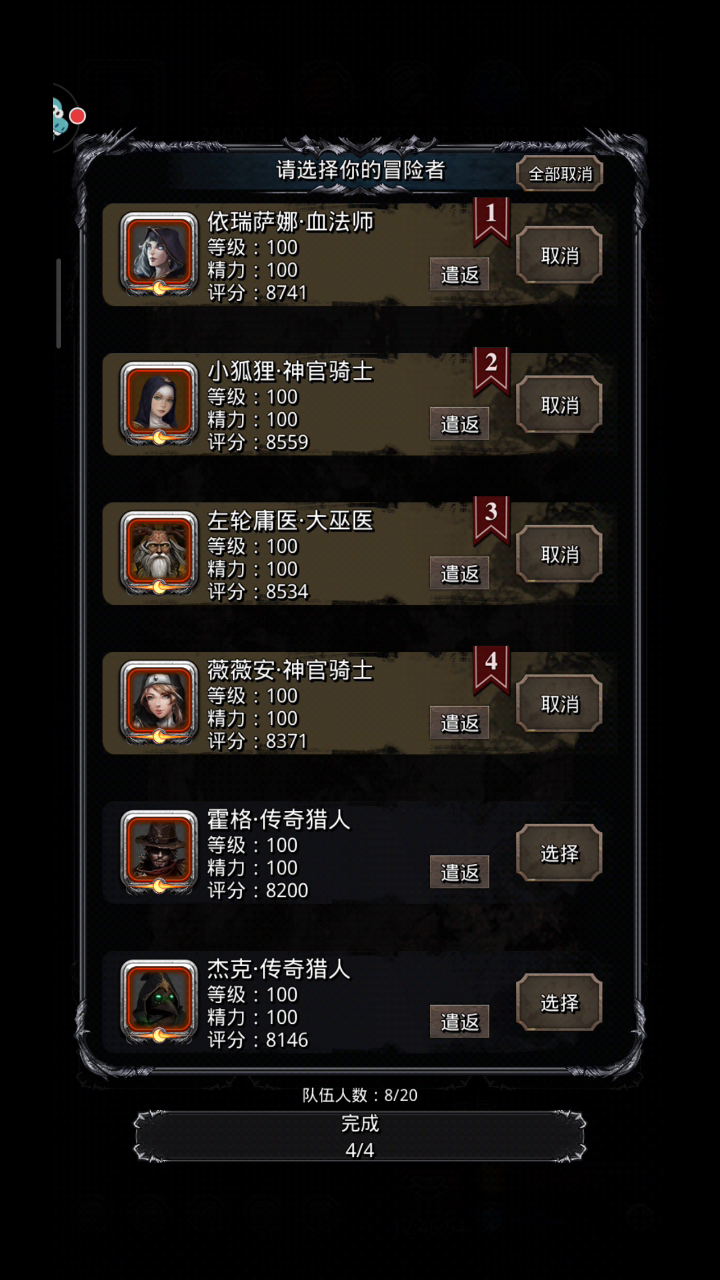
Task: Cancel selection of 左轮庸医·大巫医
Action: [559, 554]
